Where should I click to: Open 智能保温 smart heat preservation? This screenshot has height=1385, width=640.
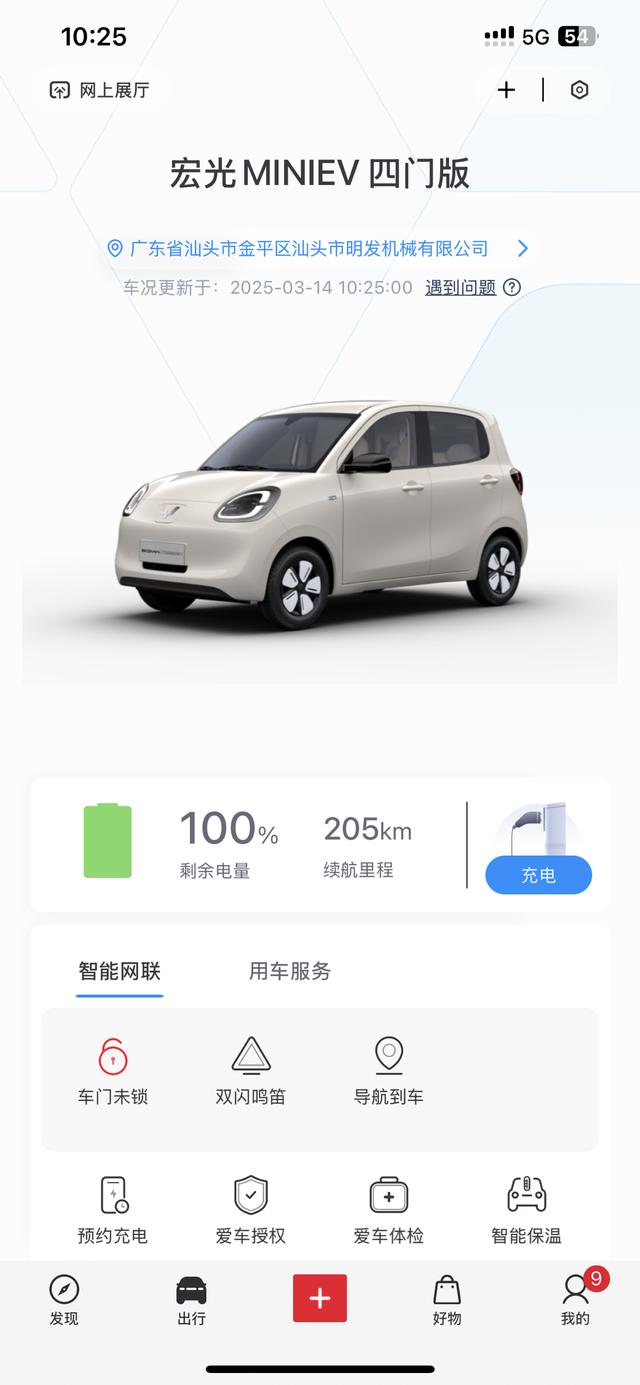click(527, 1210)
